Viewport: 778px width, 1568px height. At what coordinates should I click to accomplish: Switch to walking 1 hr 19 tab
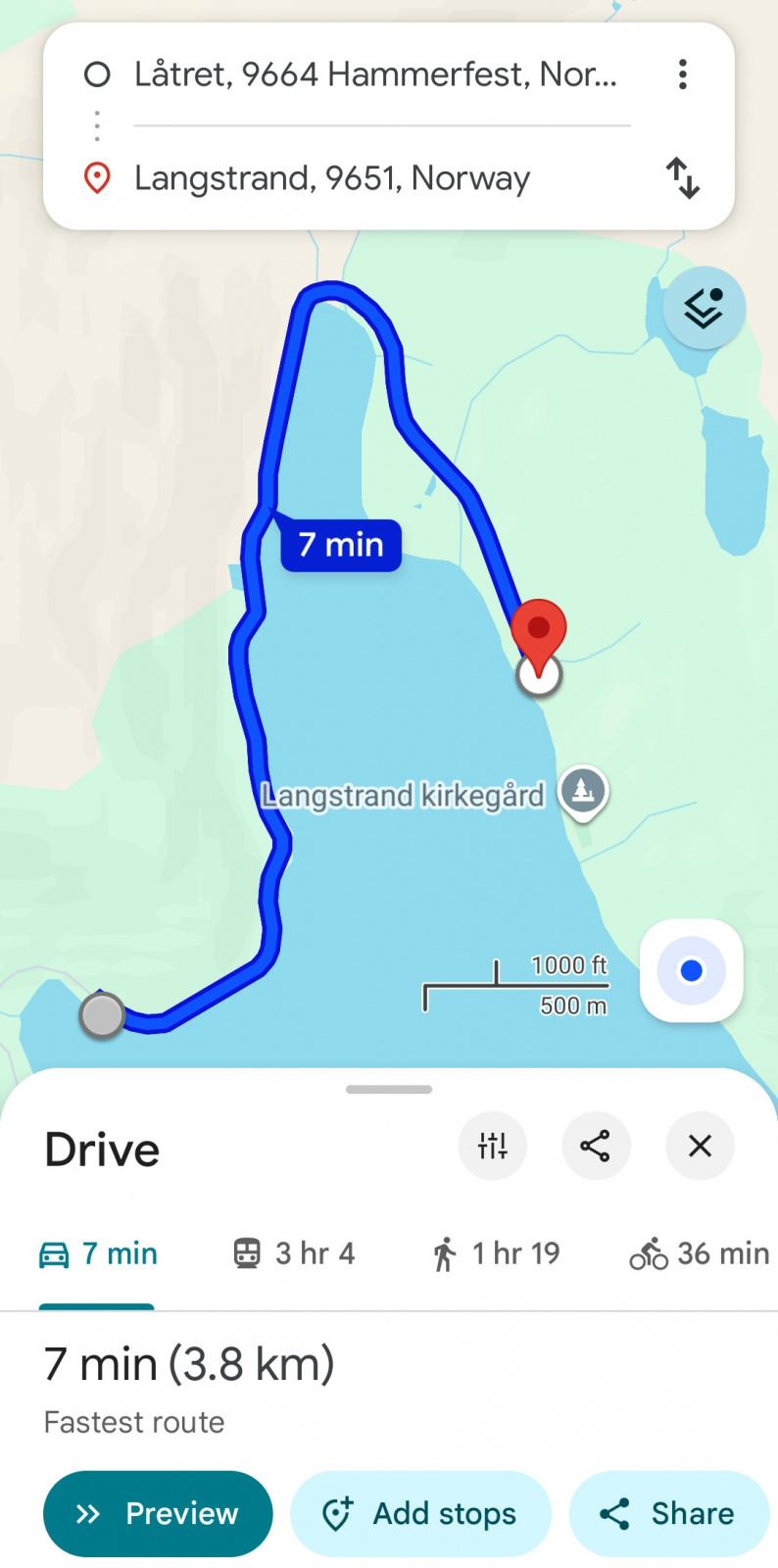tap(496, 1253)
